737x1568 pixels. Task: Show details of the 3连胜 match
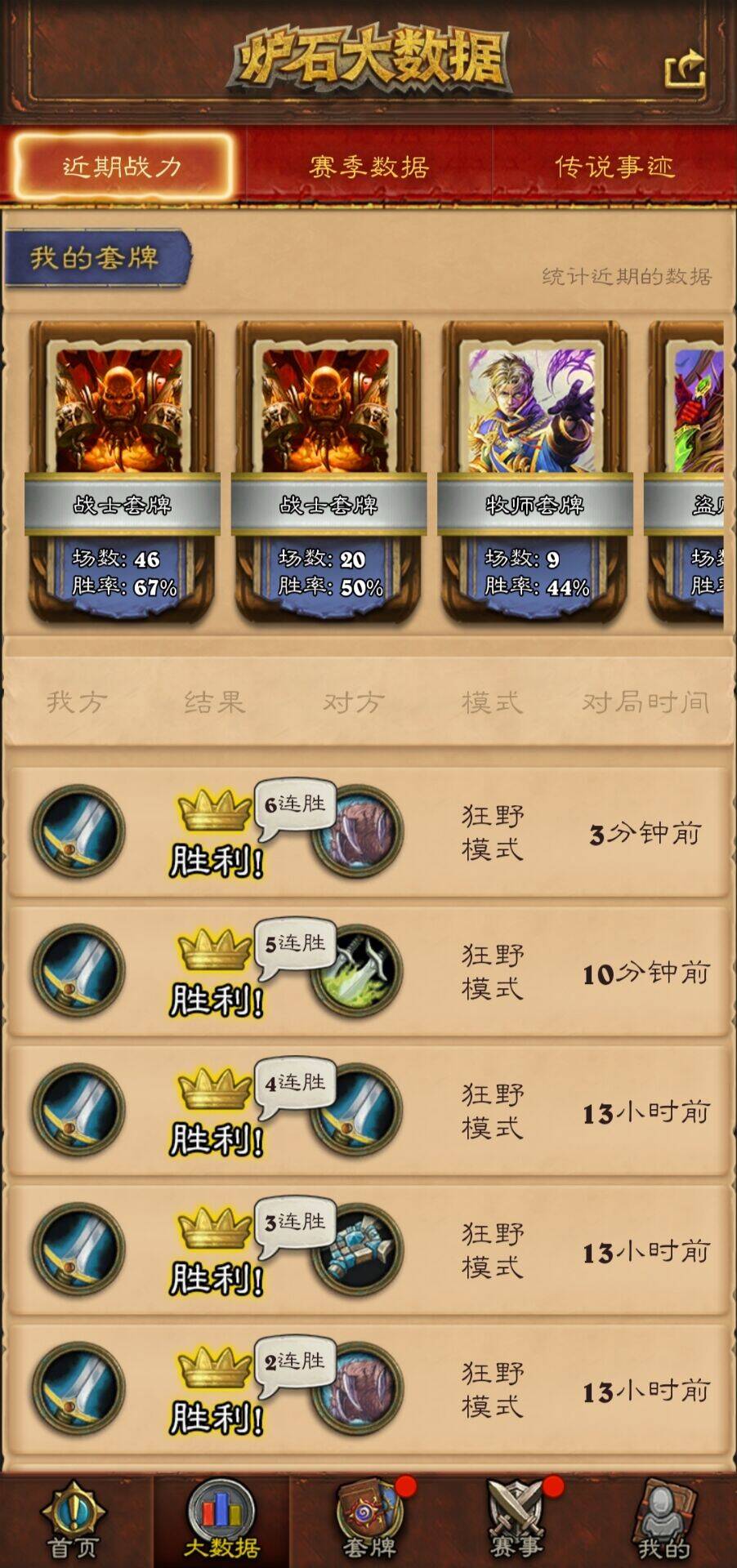[368, 1249]
